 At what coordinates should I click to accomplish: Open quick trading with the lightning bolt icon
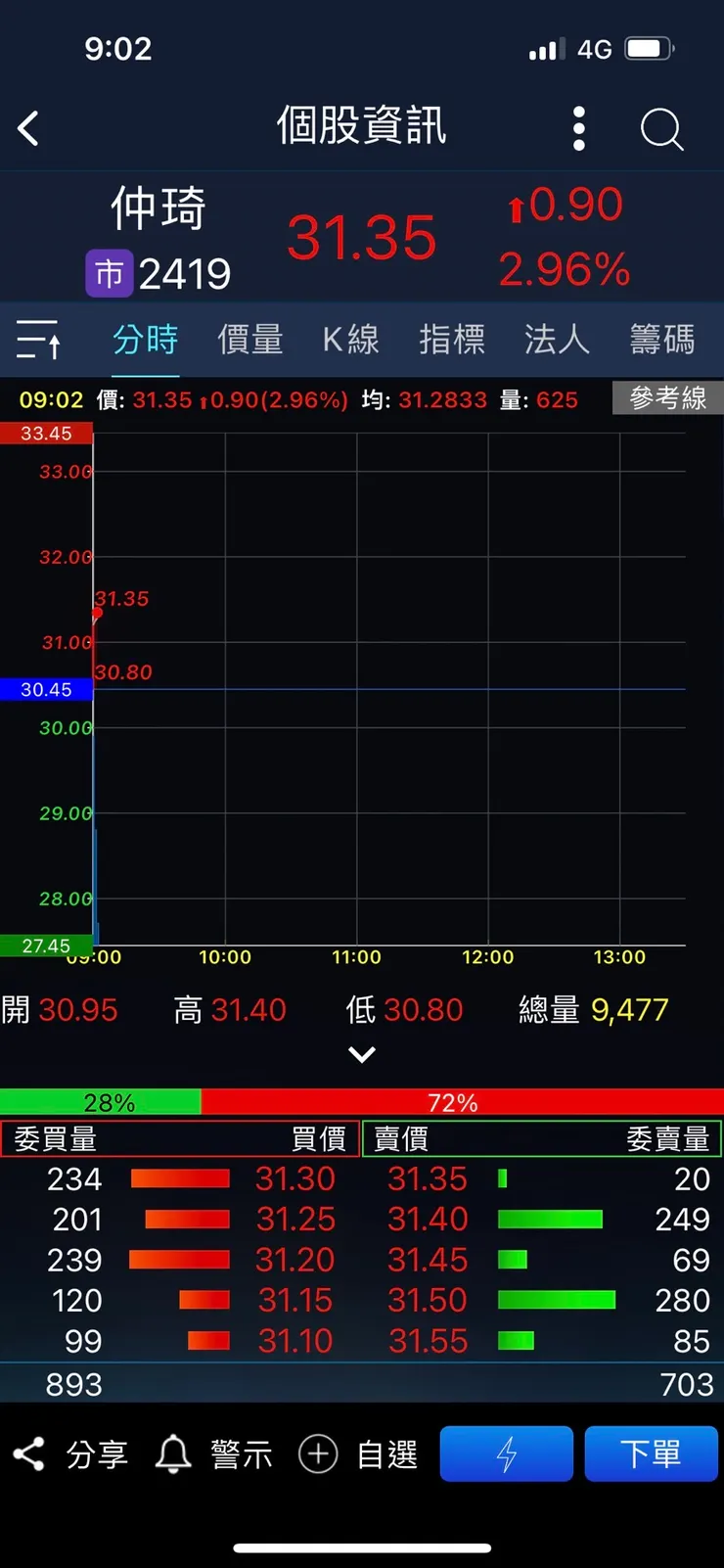pos(506,1453)
